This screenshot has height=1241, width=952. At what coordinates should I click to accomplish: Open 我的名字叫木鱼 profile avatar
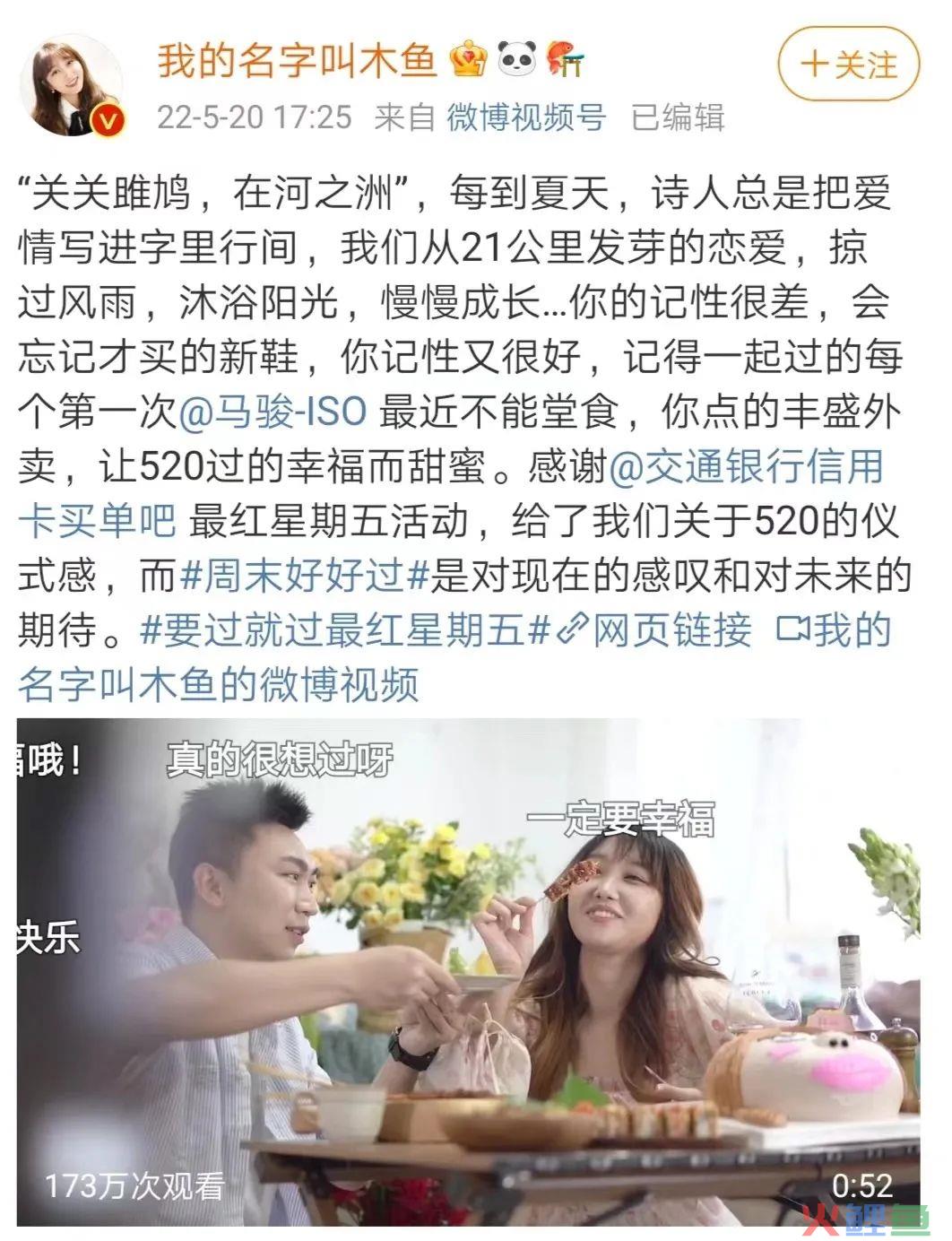click(x=75, y=85)
